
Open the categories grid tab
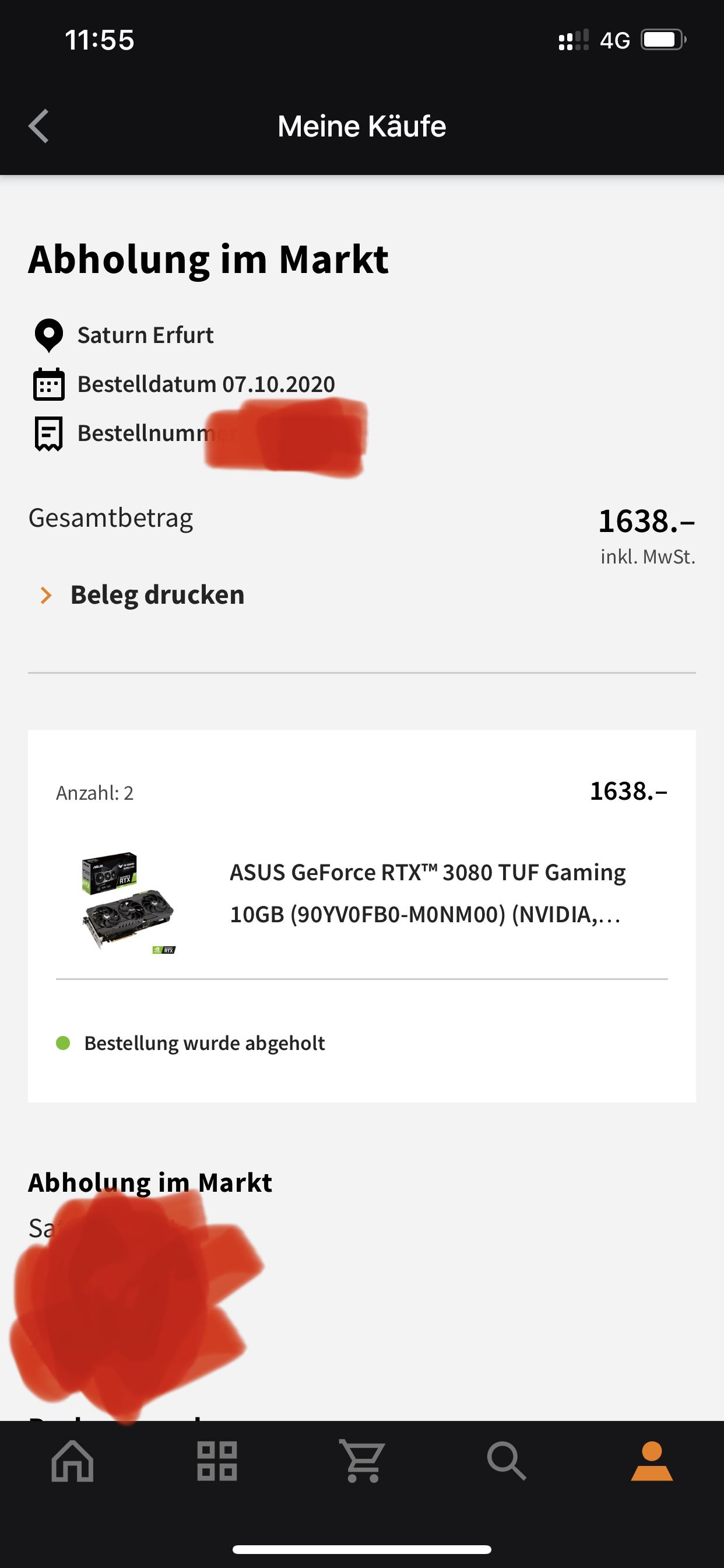point(217,1461)
